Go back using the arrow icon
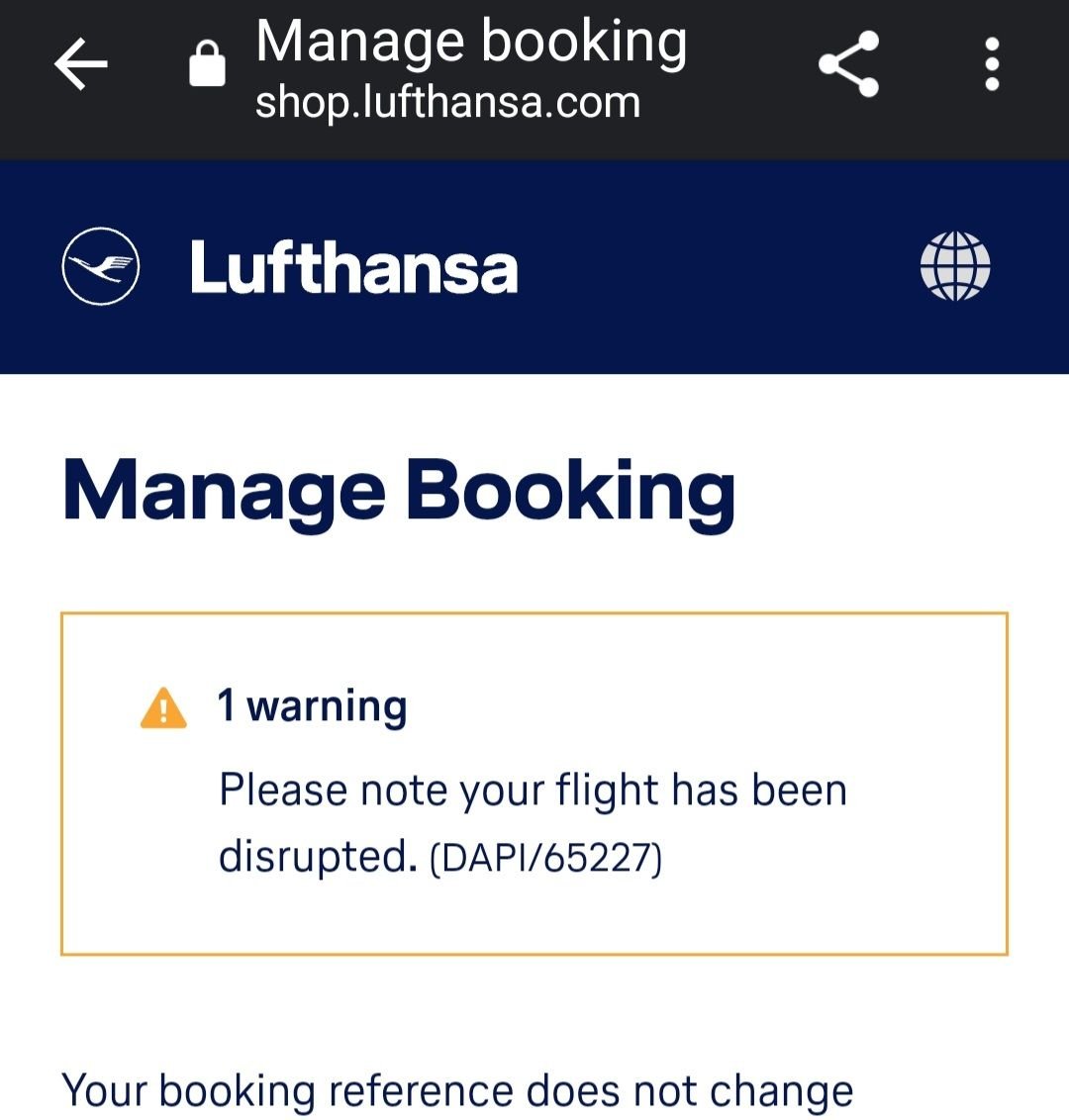 (x=80, y=65)
